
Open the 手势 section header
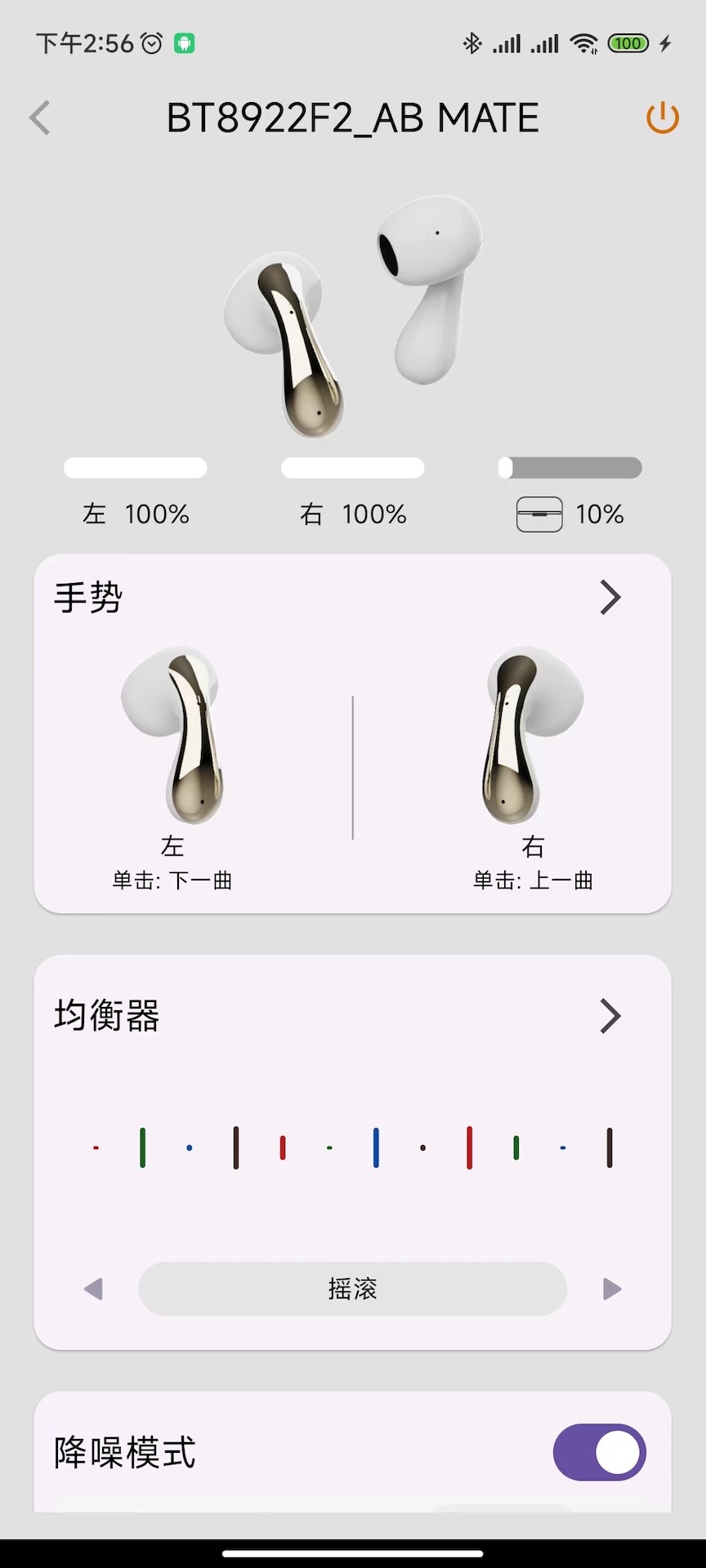pos(89,597)
